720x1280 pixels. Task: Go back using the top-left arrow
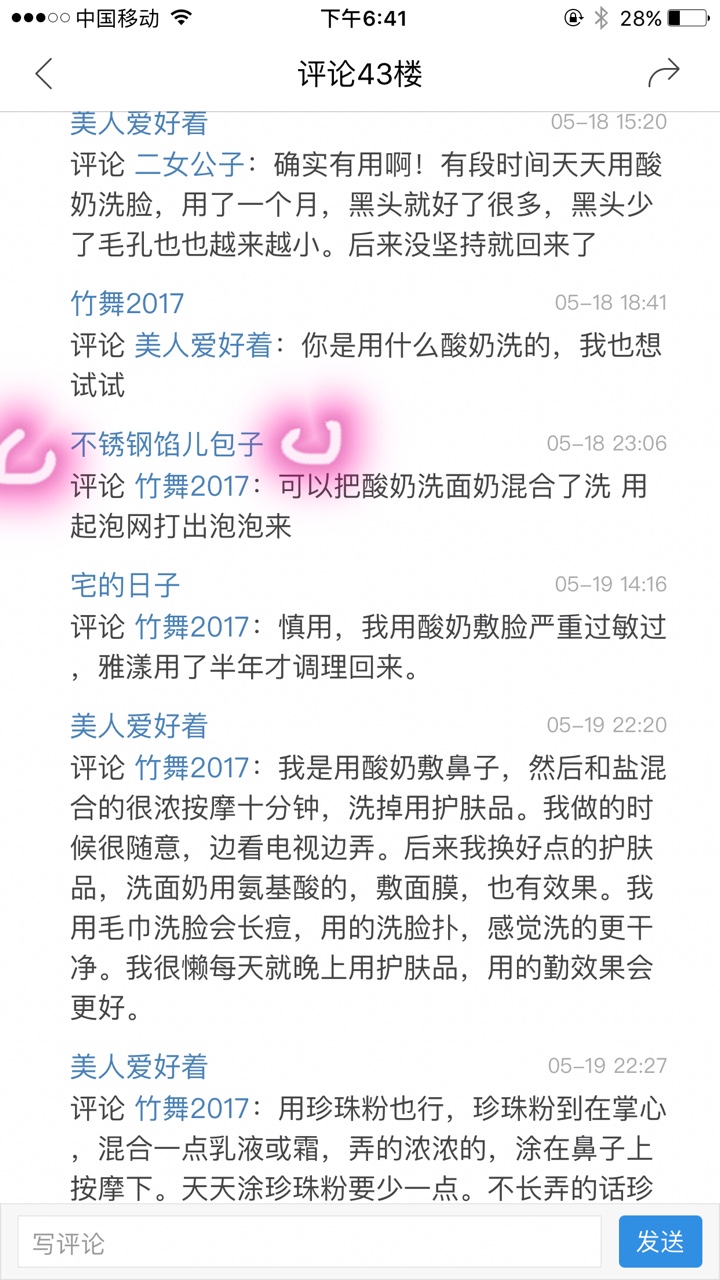[x=43, y=74]
